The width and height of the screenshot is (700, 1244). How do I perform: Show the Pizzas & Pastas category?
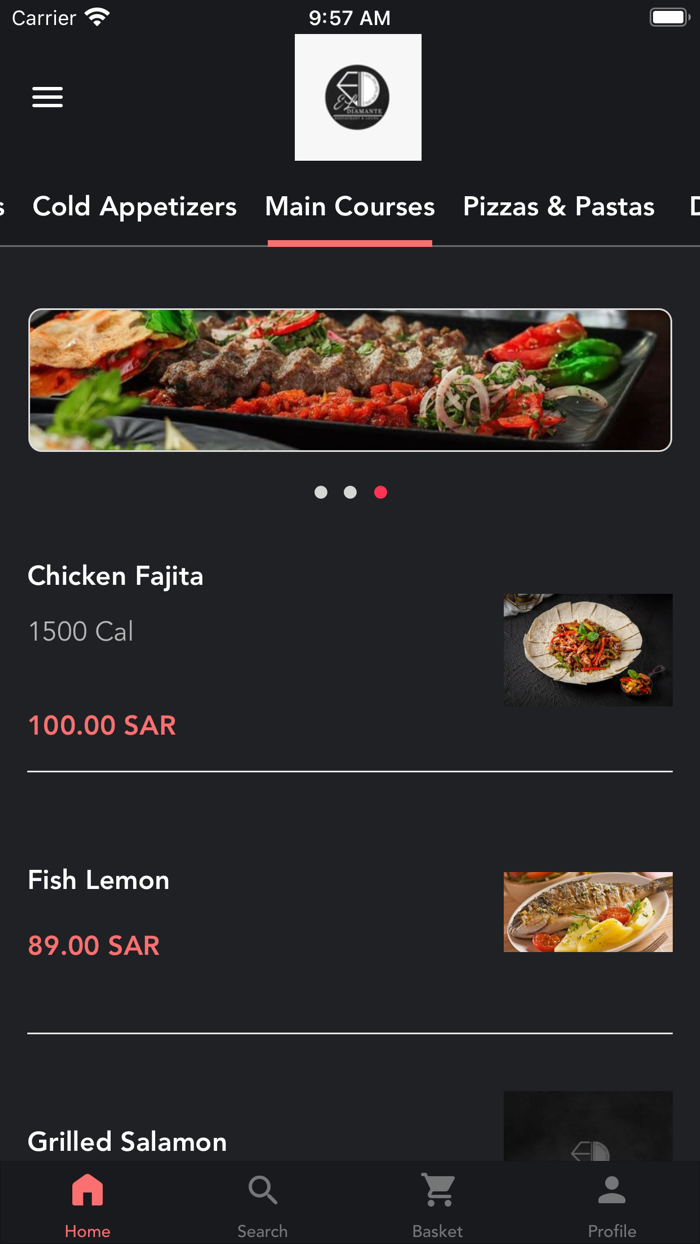[558, 207]
